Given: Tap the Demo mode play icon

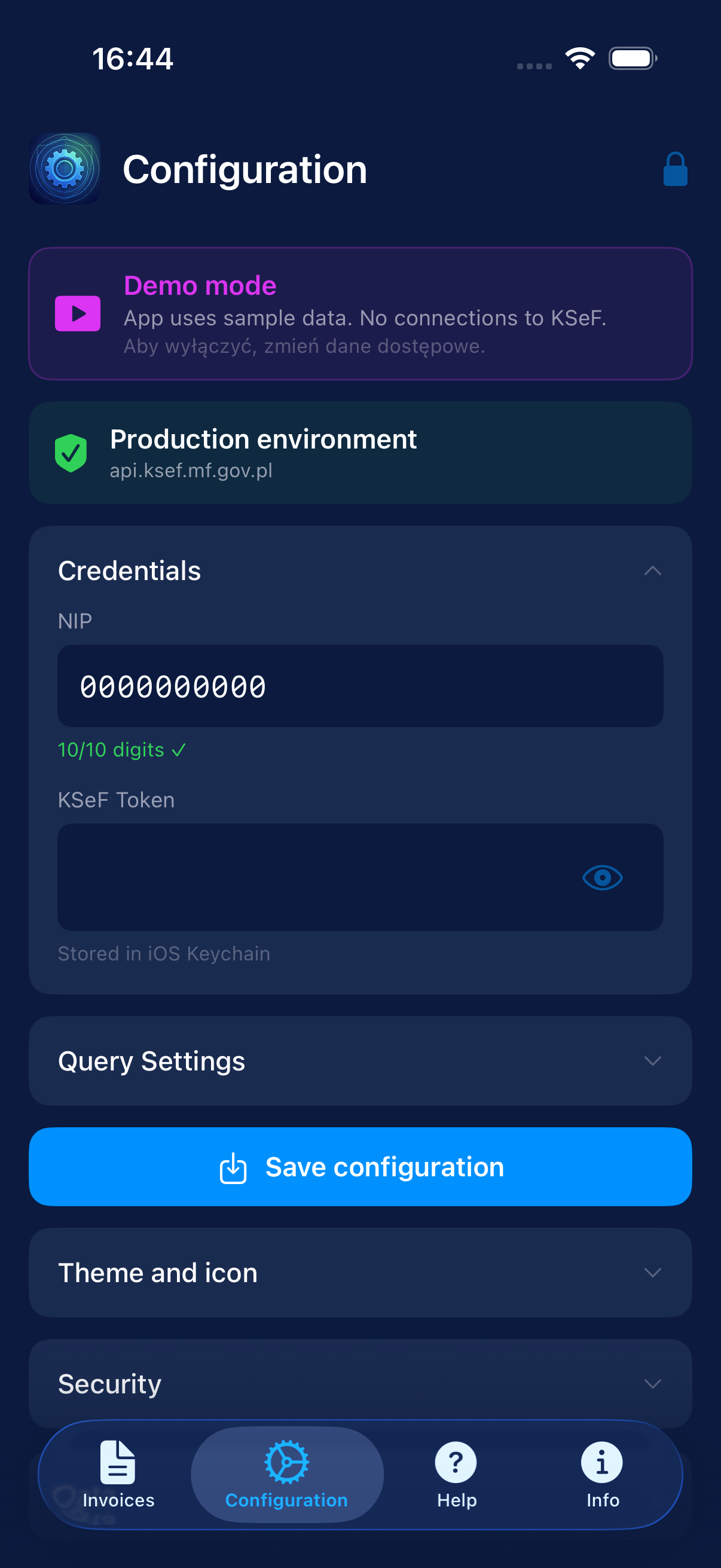Looking at the screenshot, I should coord(77,313).
